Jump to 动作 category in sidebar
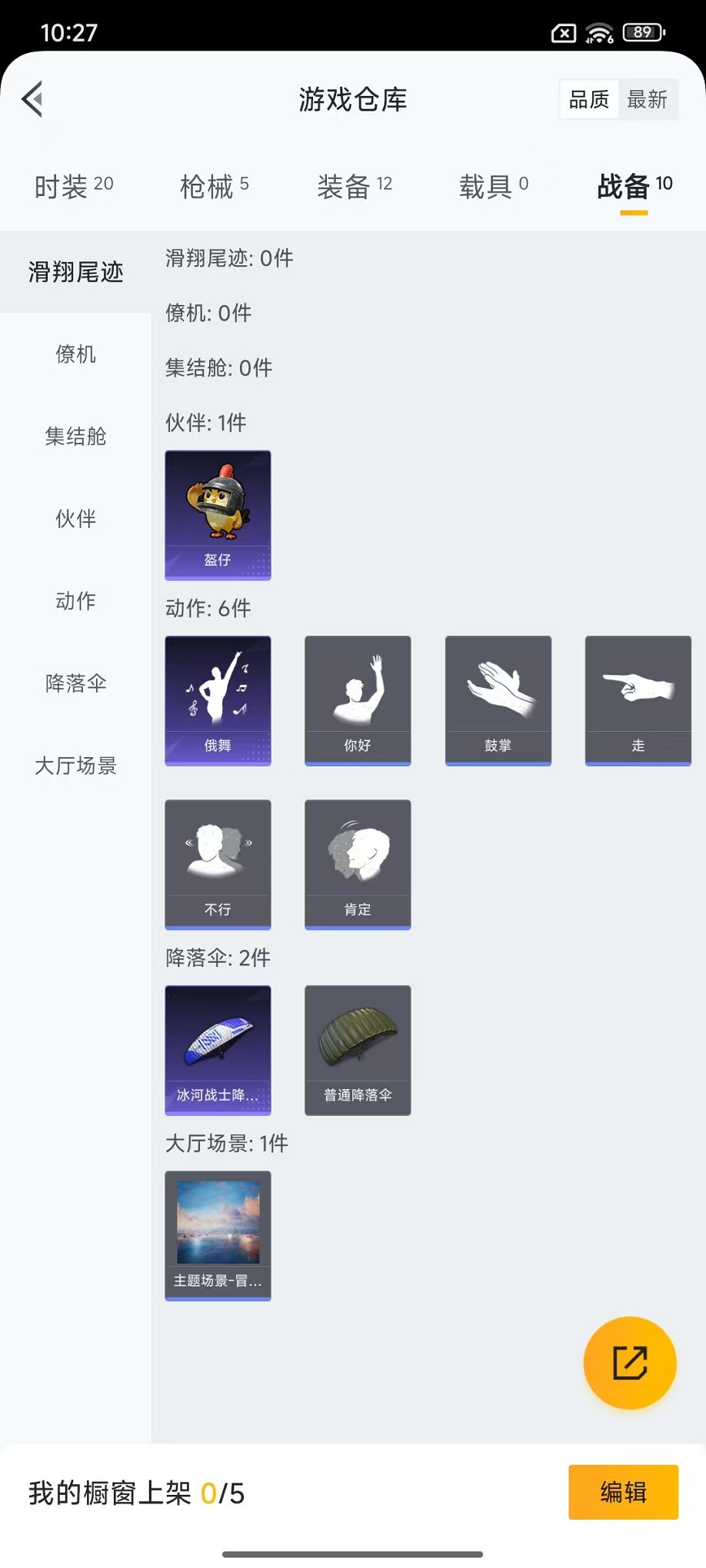The image size is (706, 1568). [x=75, y=601]
